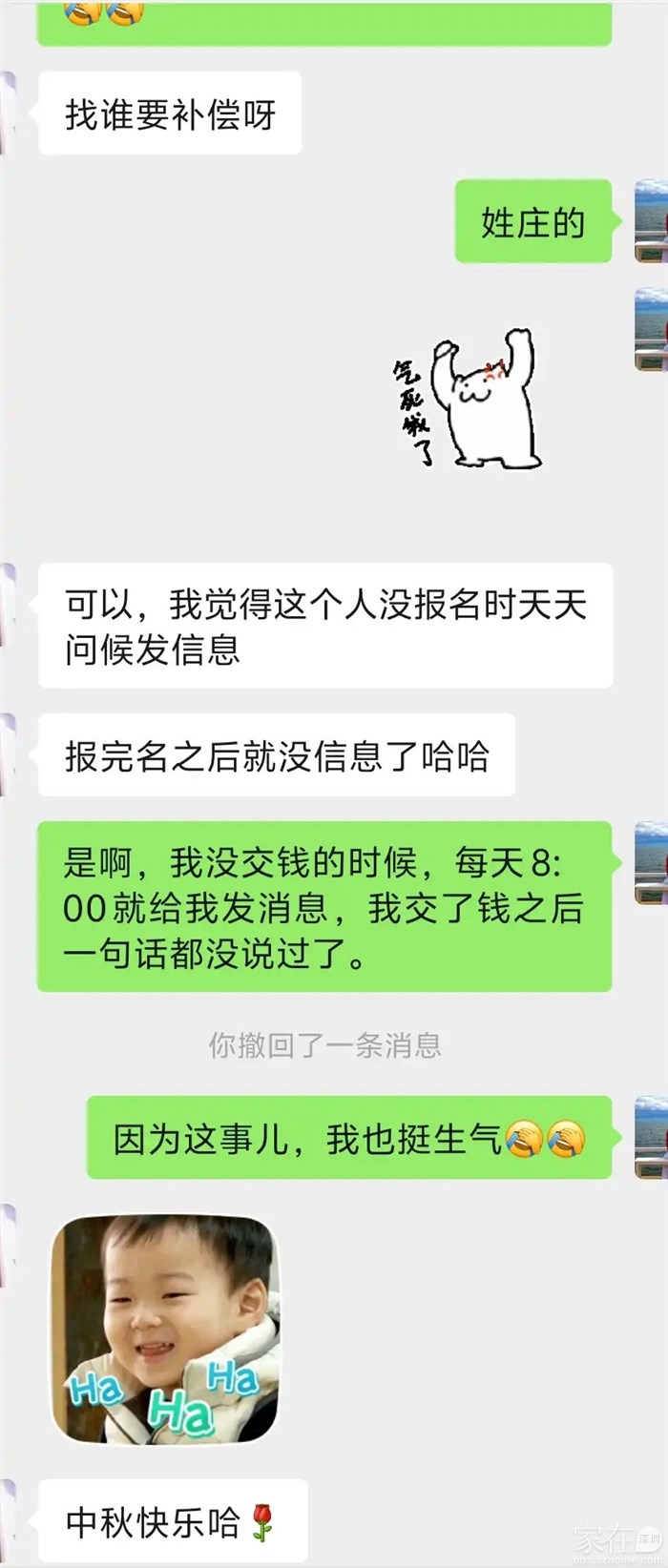Open avatar beside the 是啊，我没交钱的时候 message
Viewport: 668px width, 1568px height.
pos(651,862)
